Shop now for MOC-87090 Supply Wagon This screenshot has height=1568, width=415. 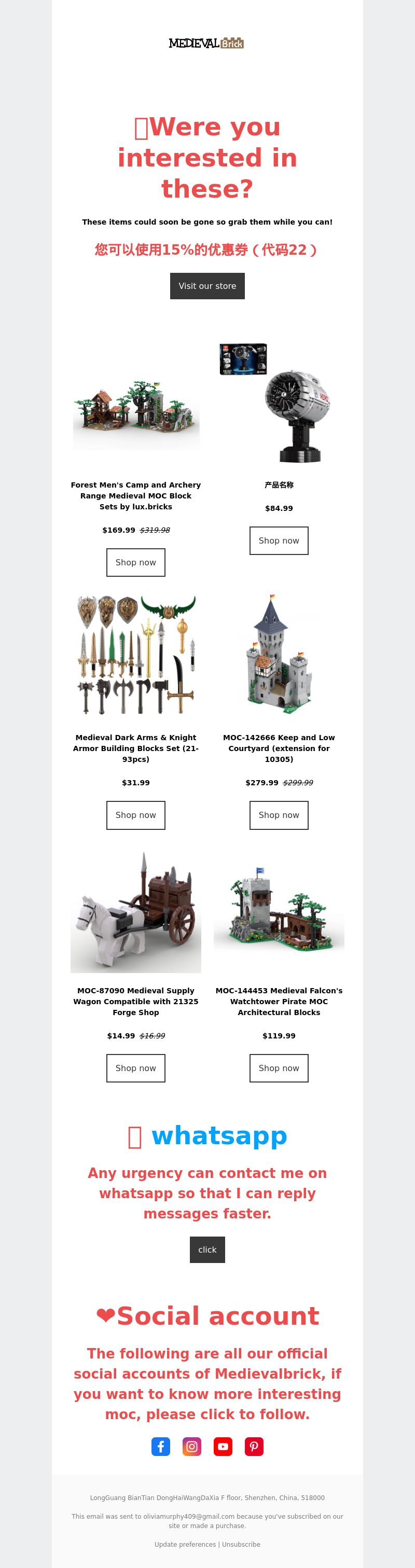coord(136,1067)
